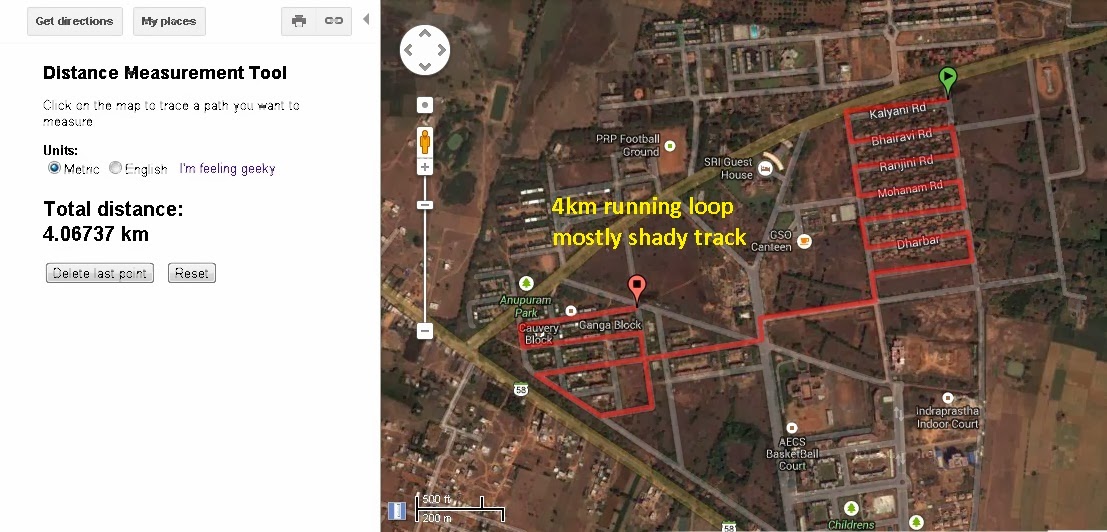
Task: Zoom in with the plus button
Action: (x=425, y=167)
